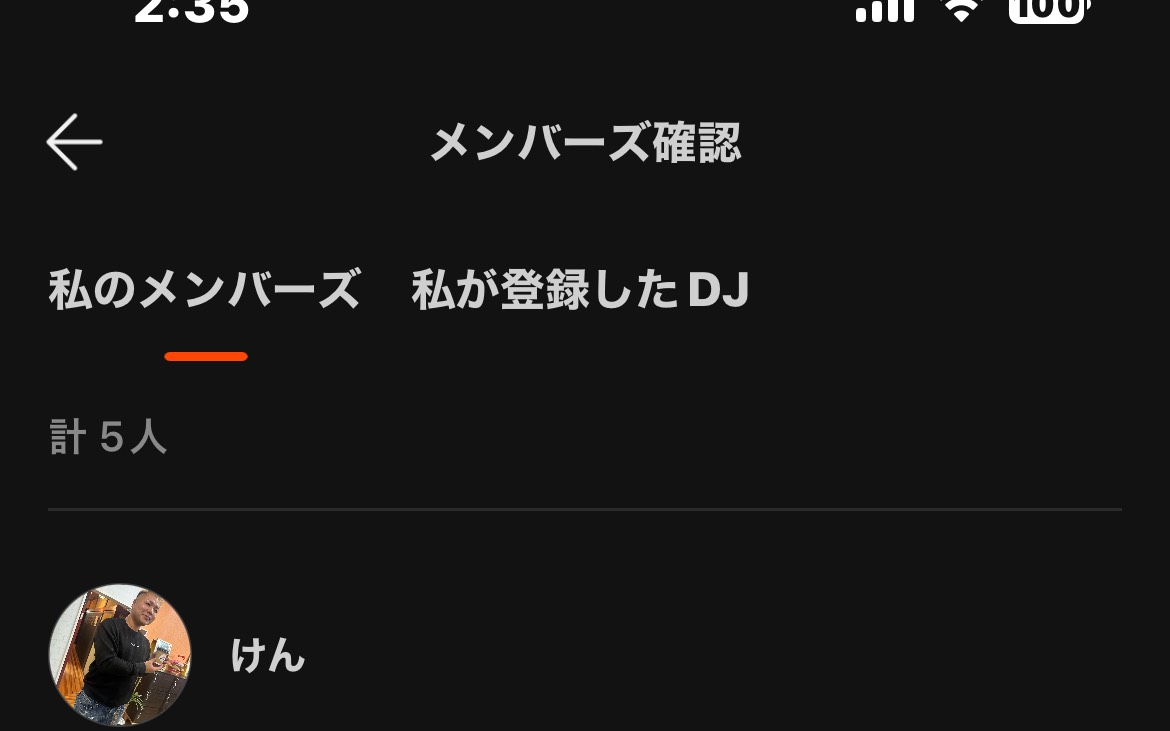Select the 私のメンバーズ tab
The image size is (1170, 731).
[x=205, y=291]
